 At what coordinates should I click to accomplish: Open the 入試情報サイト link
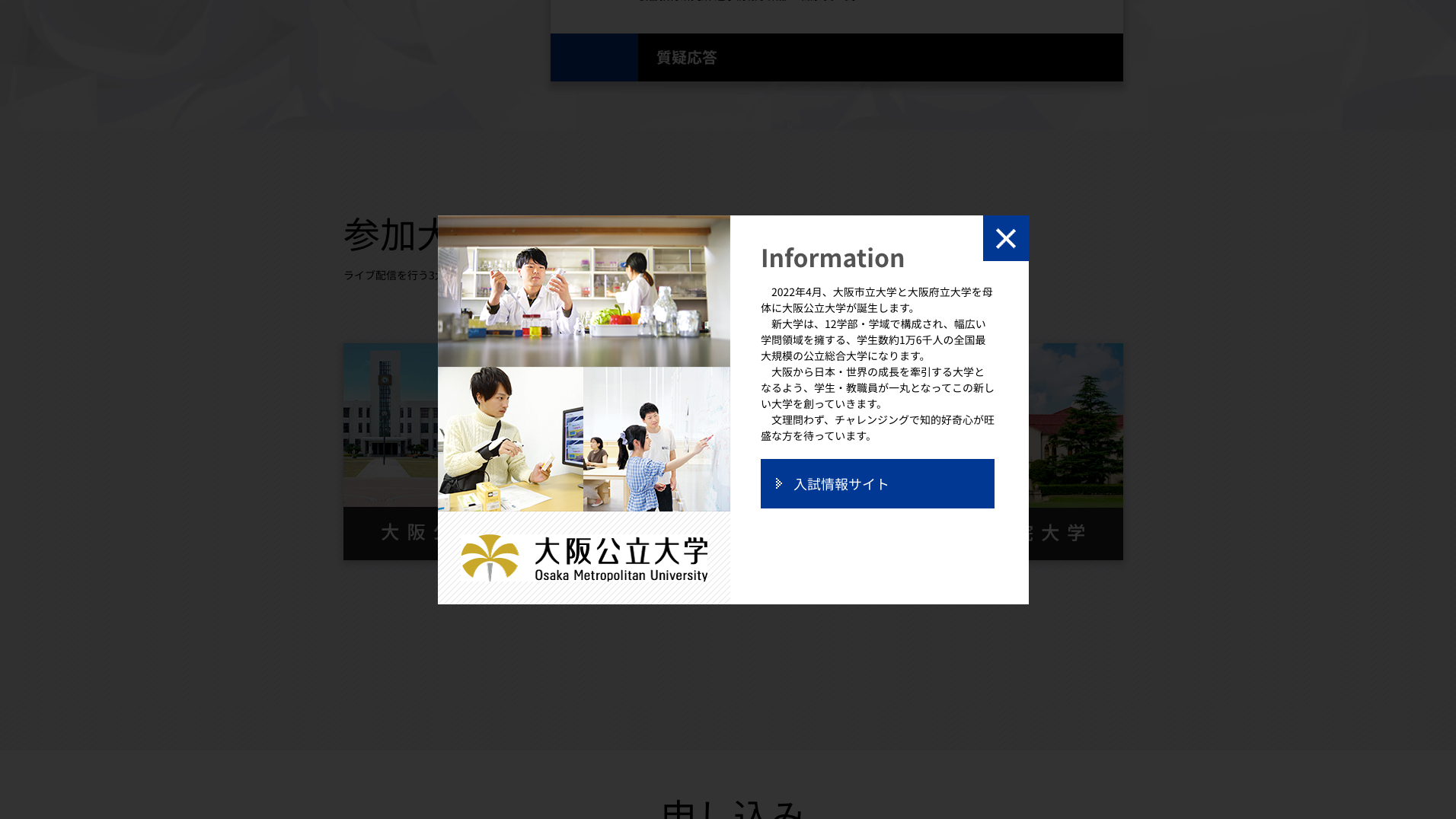click(x=876, y=483)
